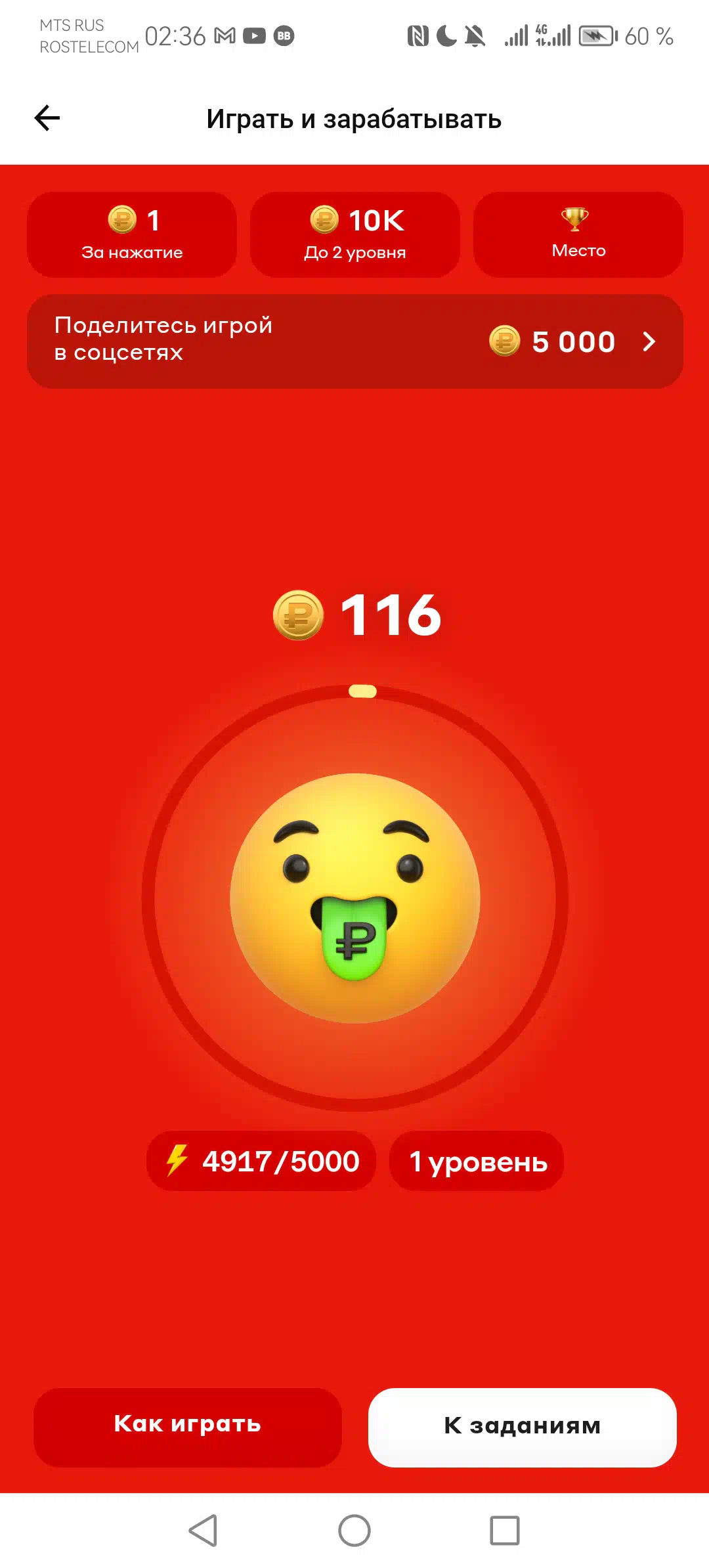The width and height of the screenshot is (709, 1568).
Task: Tap the money-tongue emoji to earn coins
Action: click(355, 898)
